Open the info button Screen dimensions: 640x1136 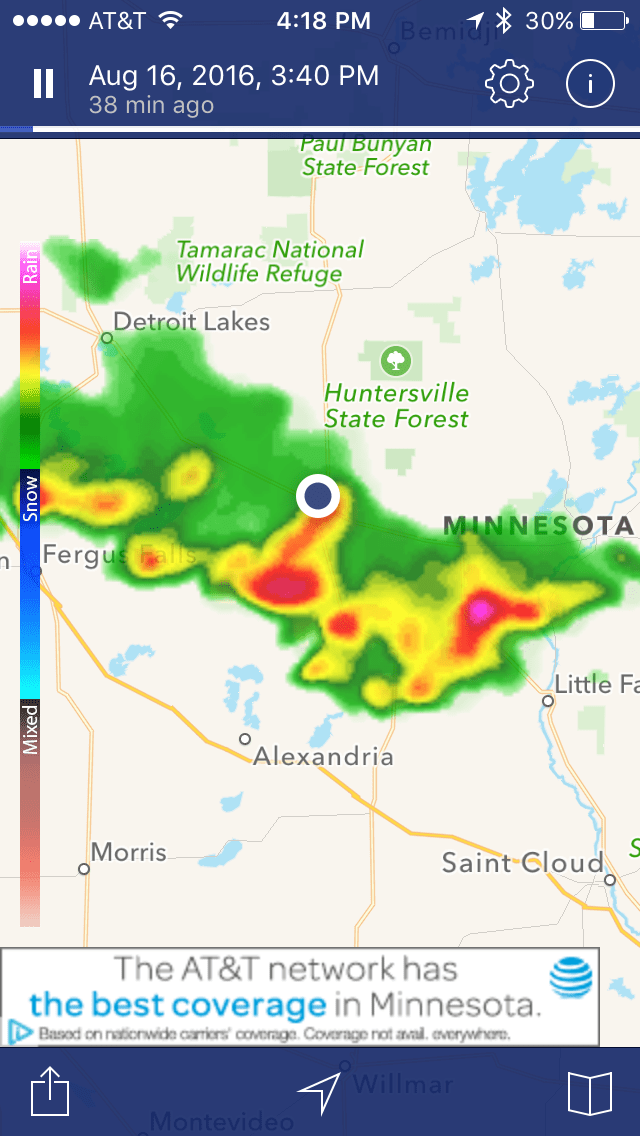click(x=590, y=84)
